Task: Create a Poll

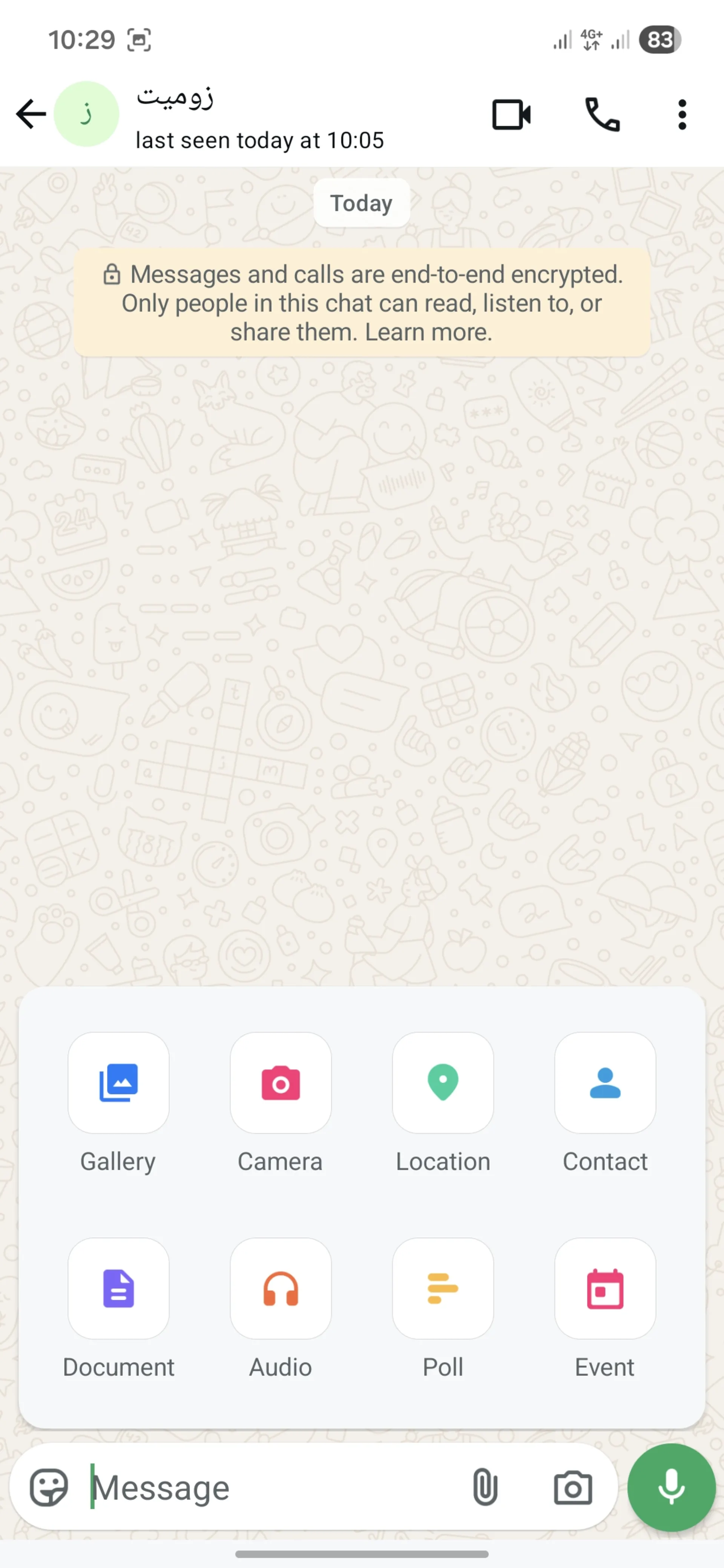Action: [443, 1289]
